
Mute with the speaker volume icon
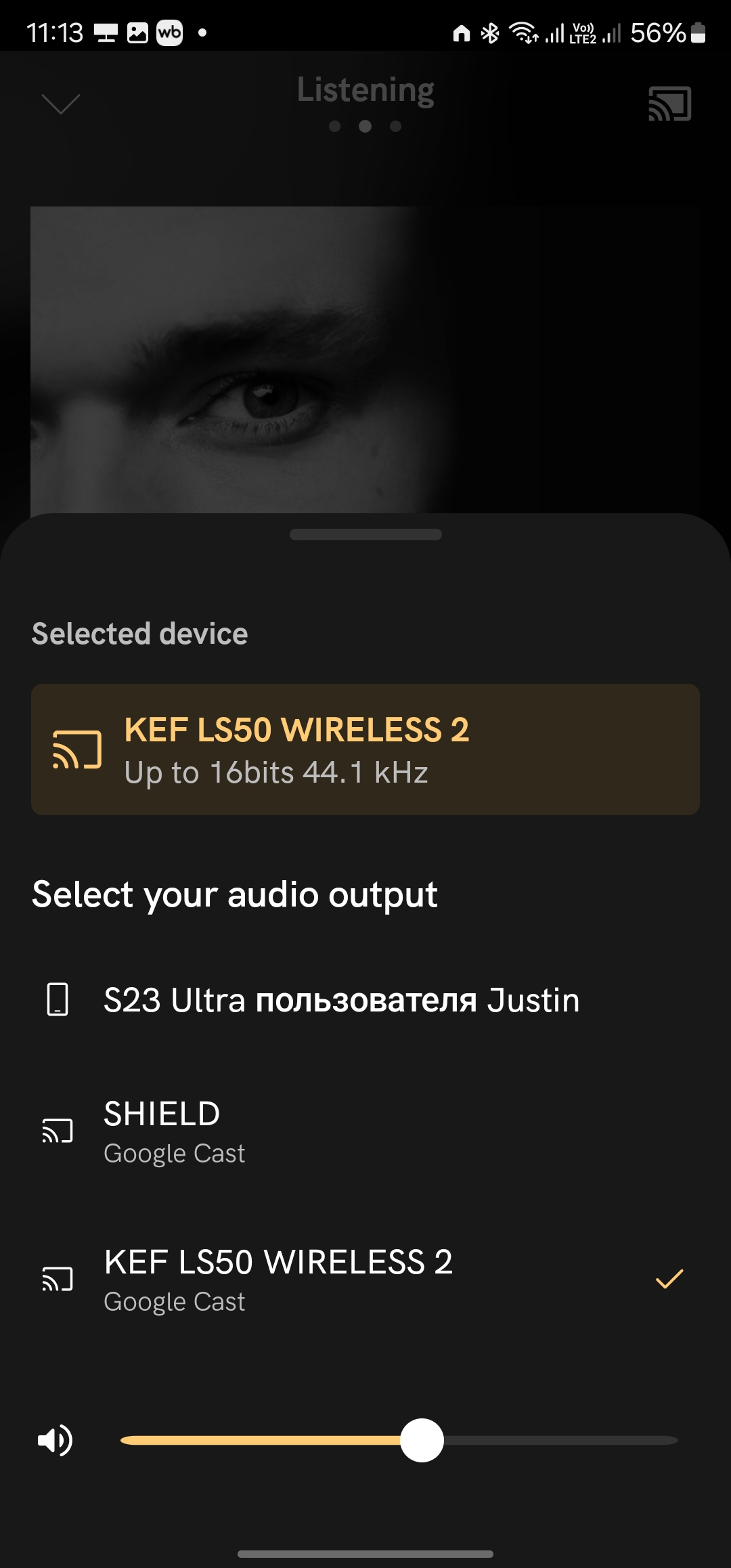coord(56,1440)
